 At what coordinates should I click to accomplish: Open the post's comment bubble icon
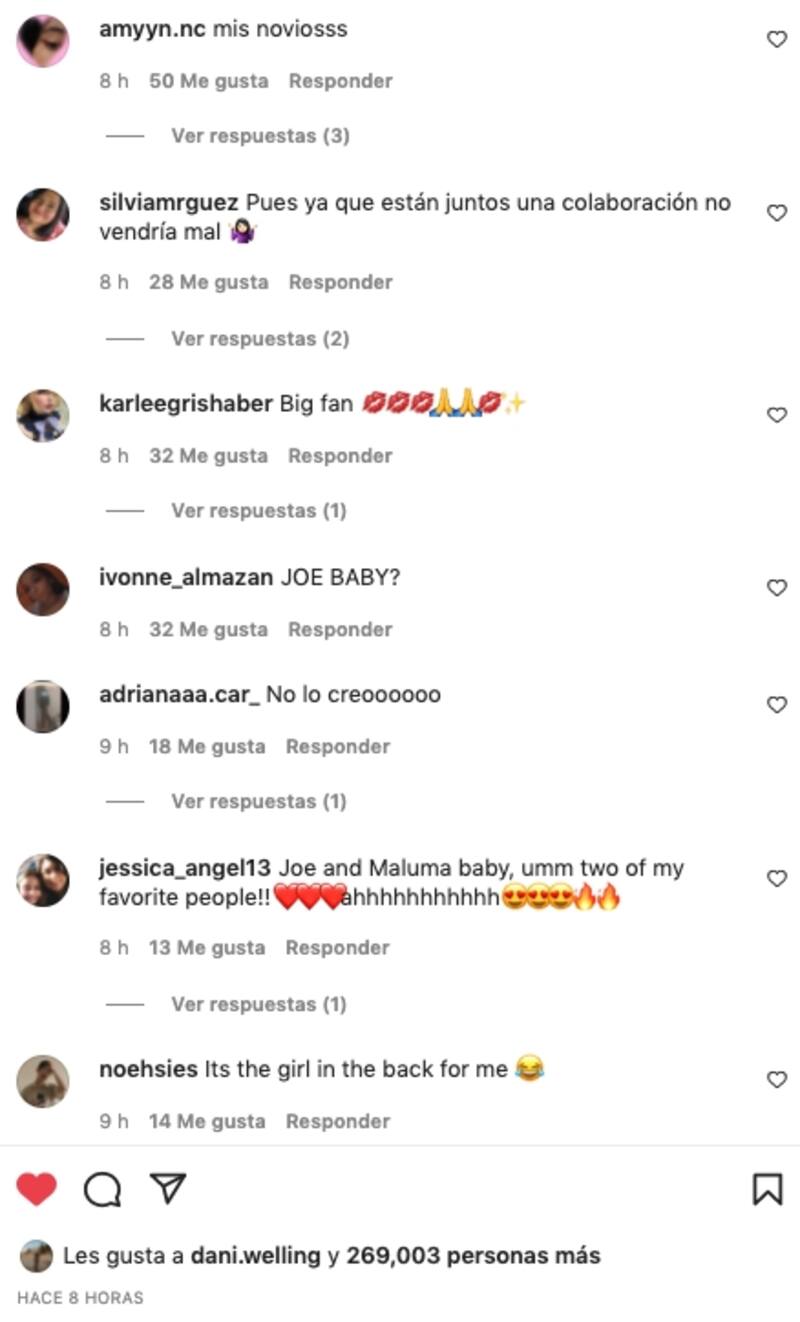(x=102, y=1188)
